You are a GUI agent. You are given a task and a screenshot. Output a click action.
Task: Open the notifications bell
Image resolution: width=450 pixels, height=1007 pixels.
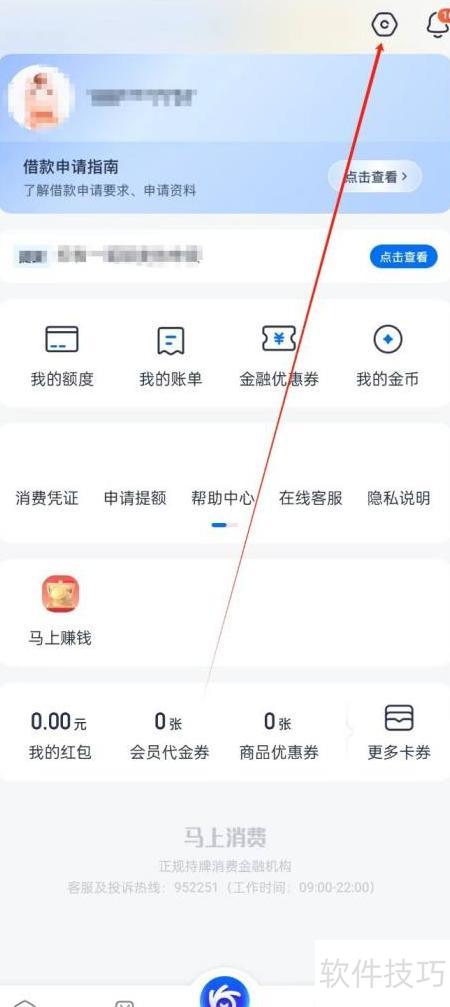438,24
